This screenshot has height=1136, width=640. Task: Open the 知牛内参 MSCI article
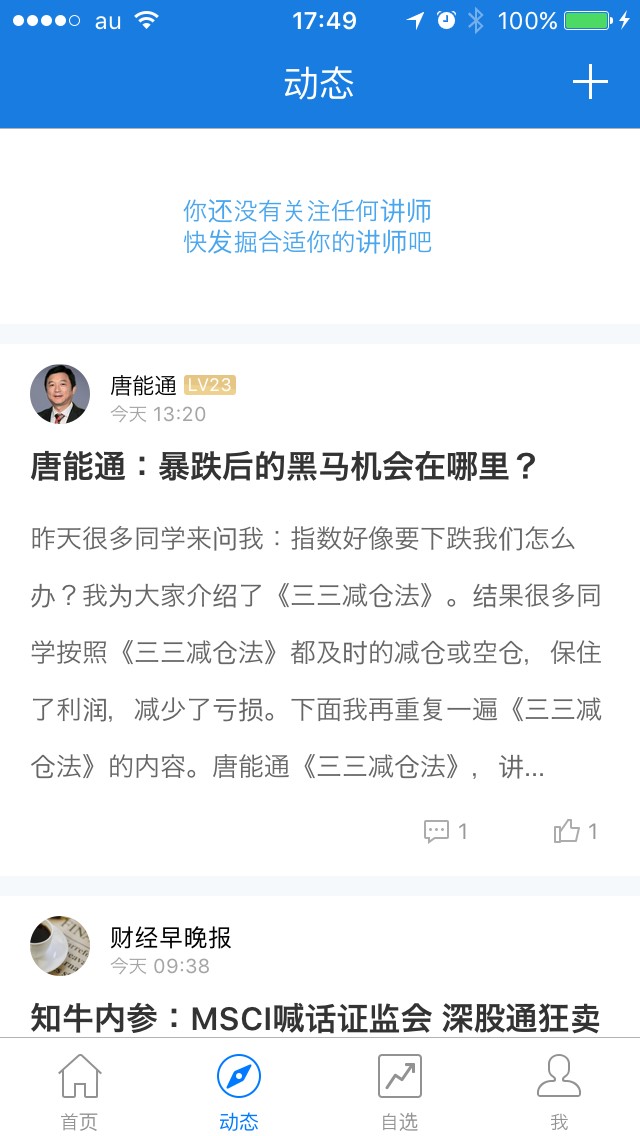[315, 1018]
